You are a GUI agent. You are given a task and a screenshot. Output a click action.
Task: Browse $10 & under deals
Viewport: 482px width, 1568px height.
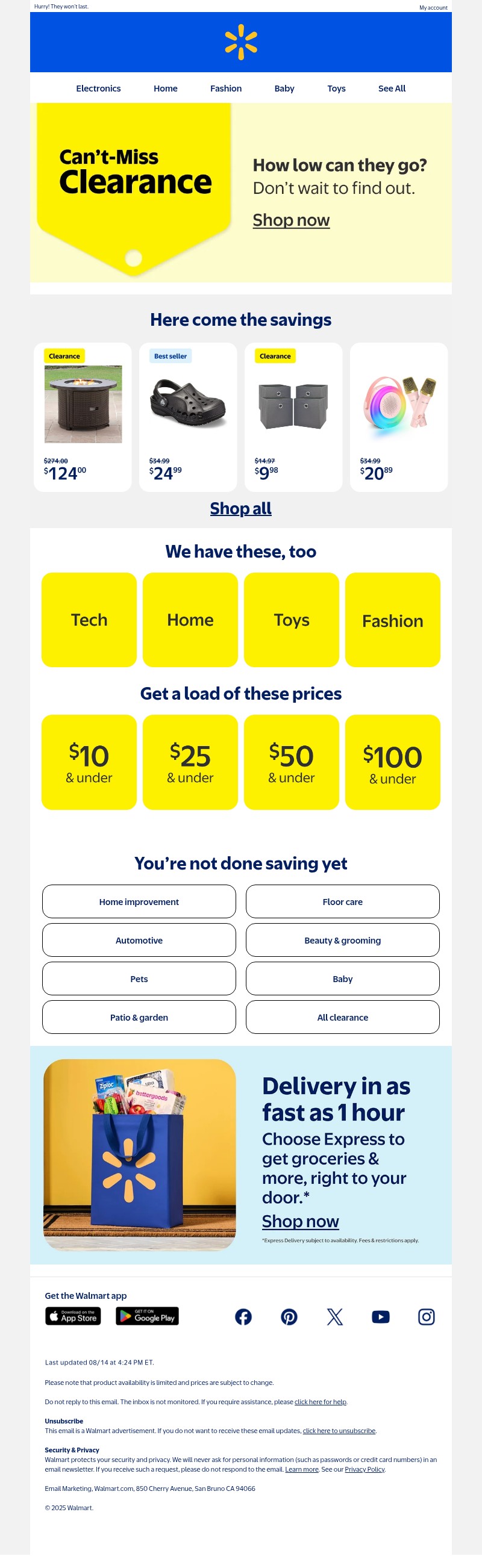click(x=89, y=762)
